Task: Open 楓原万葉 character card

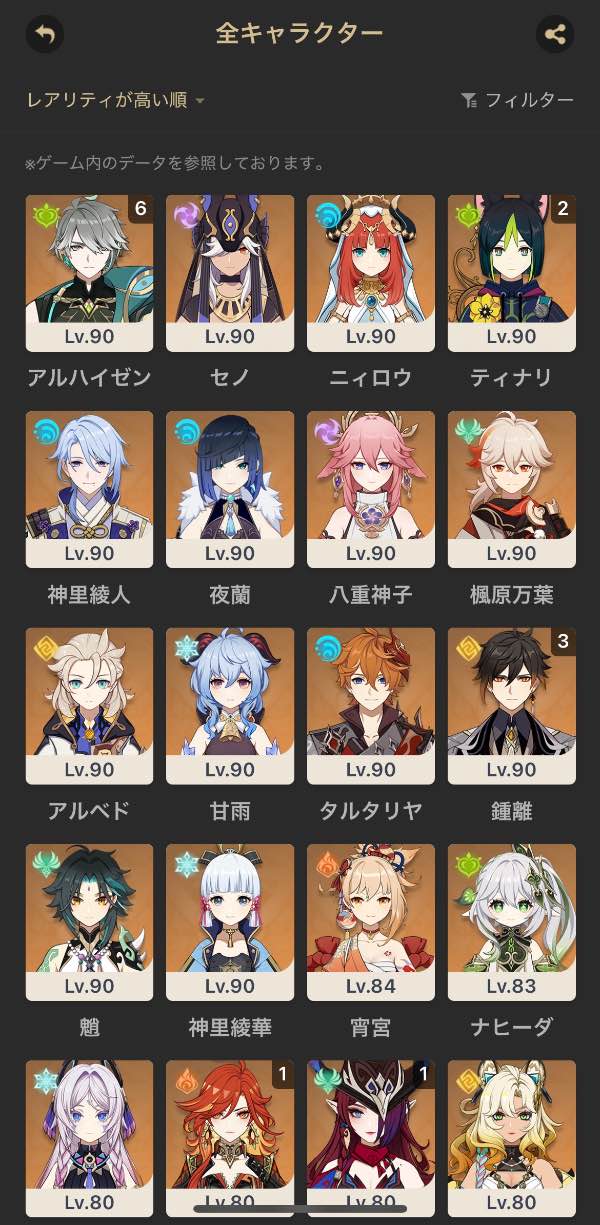Action: [x=512, y=488]
